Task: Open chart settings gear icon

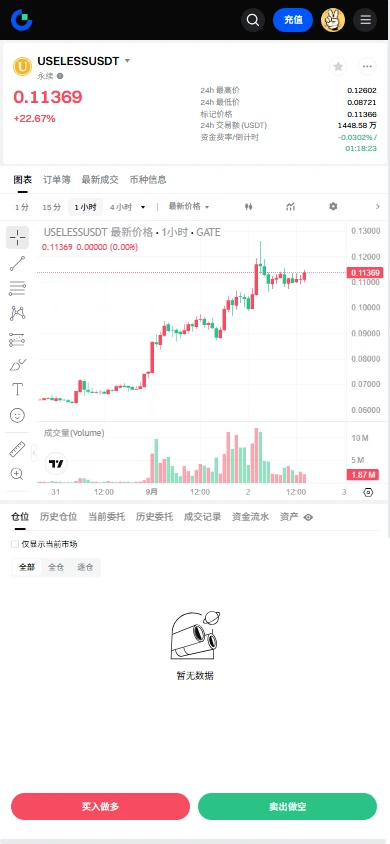Action: (333, 207)
